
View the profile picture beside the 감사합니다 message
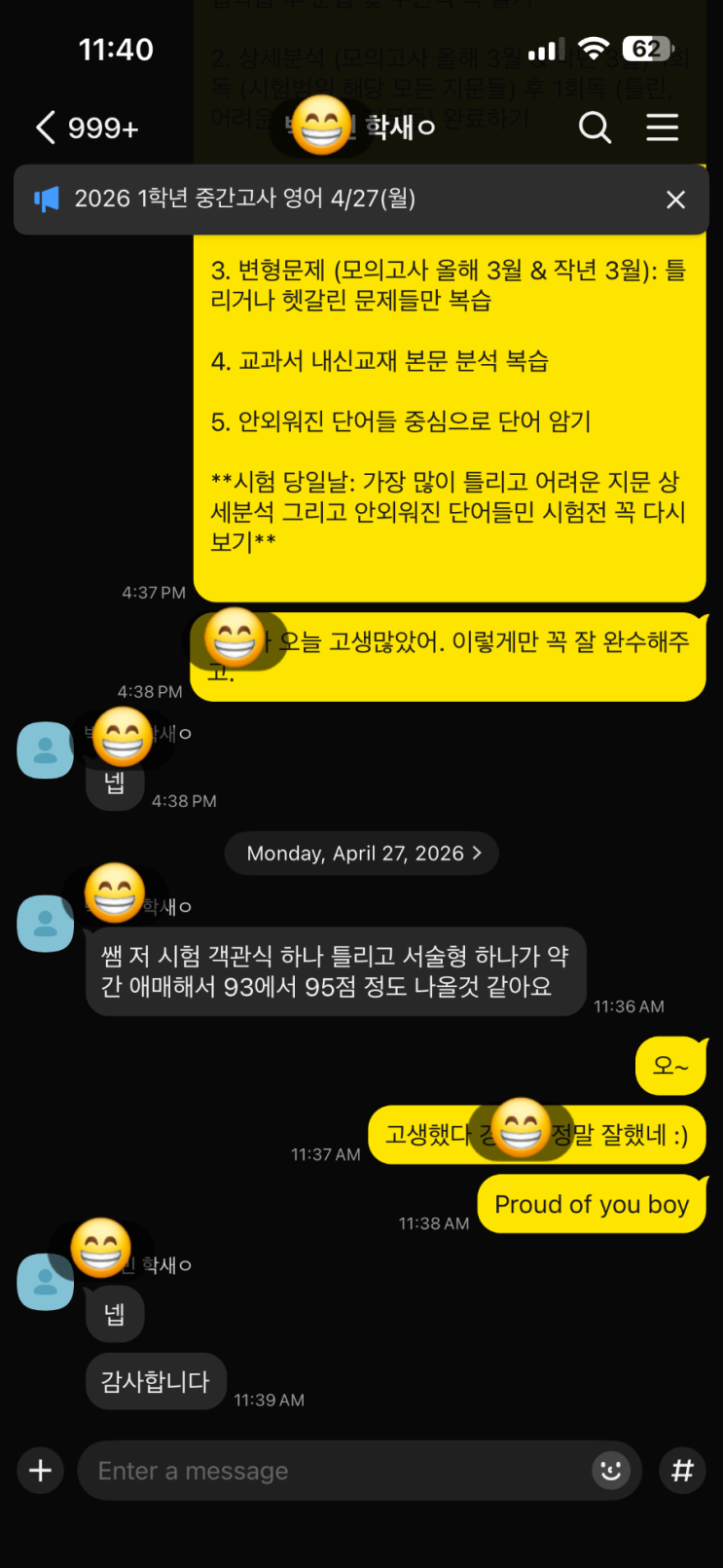(45, 1282)
